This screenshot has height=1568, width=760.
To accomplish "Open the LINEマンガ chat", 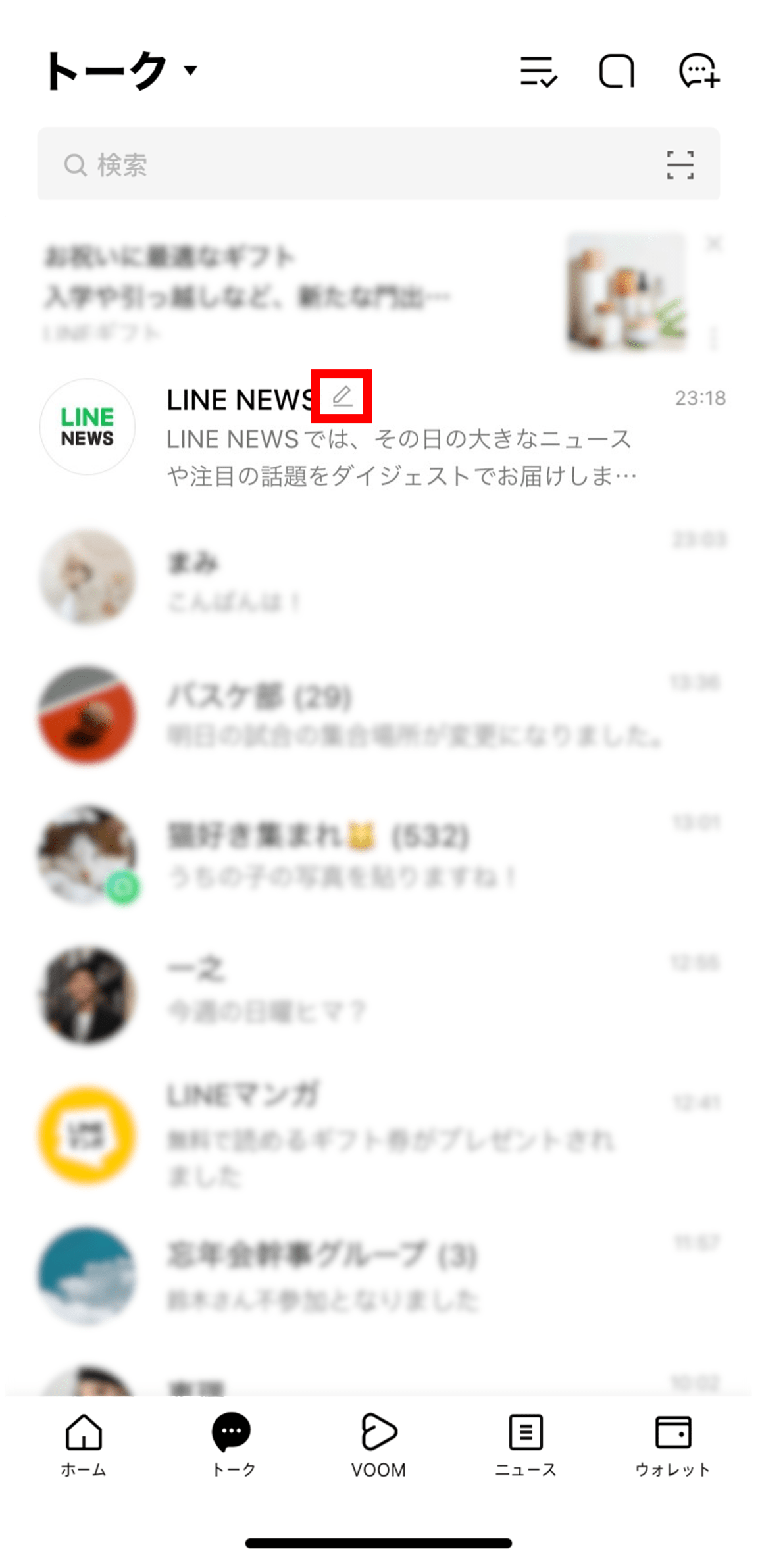I will [395, 1135].
